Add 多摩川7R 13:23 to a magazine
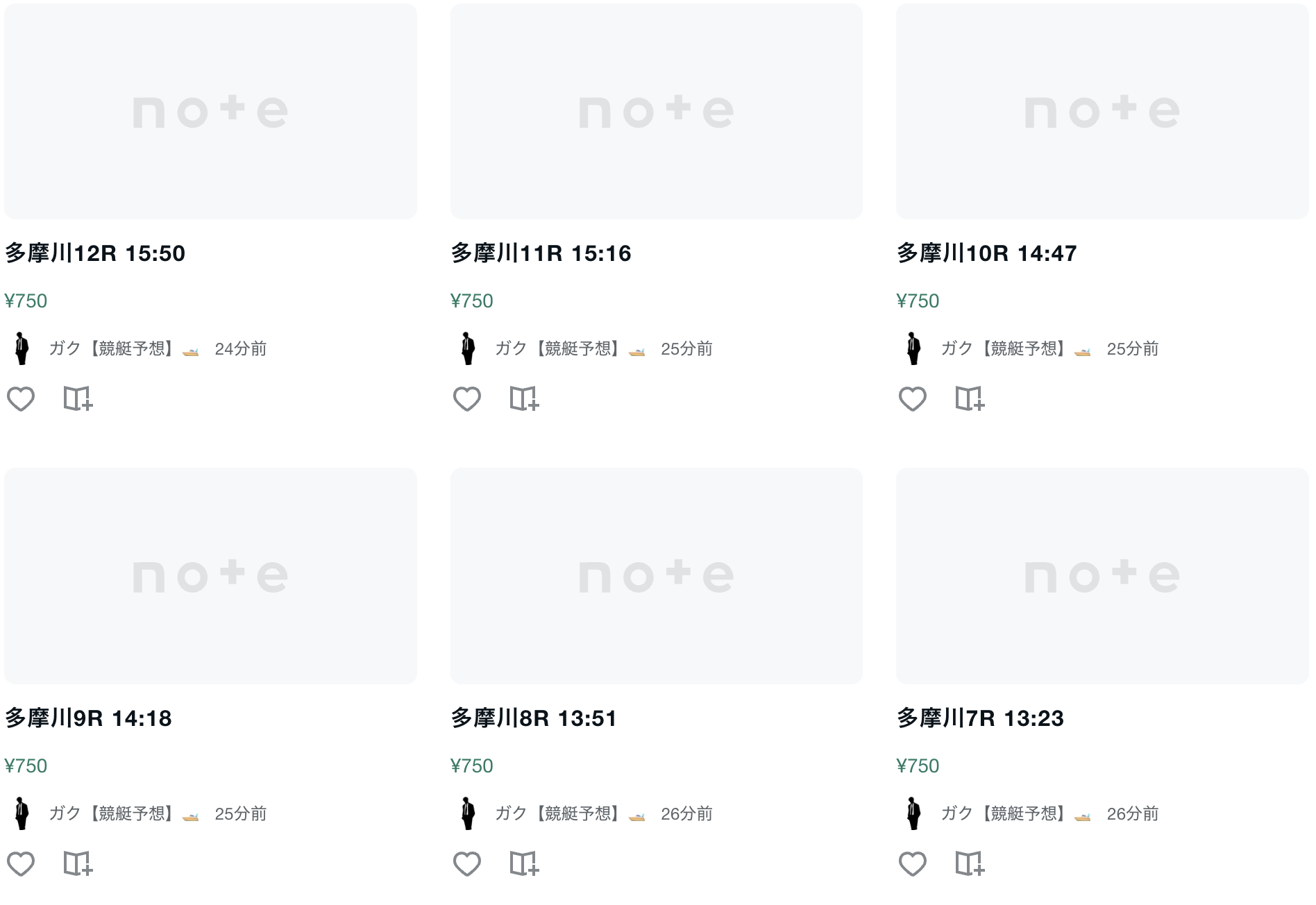This screenshot has width=1316, height=905. coord(970,864)
